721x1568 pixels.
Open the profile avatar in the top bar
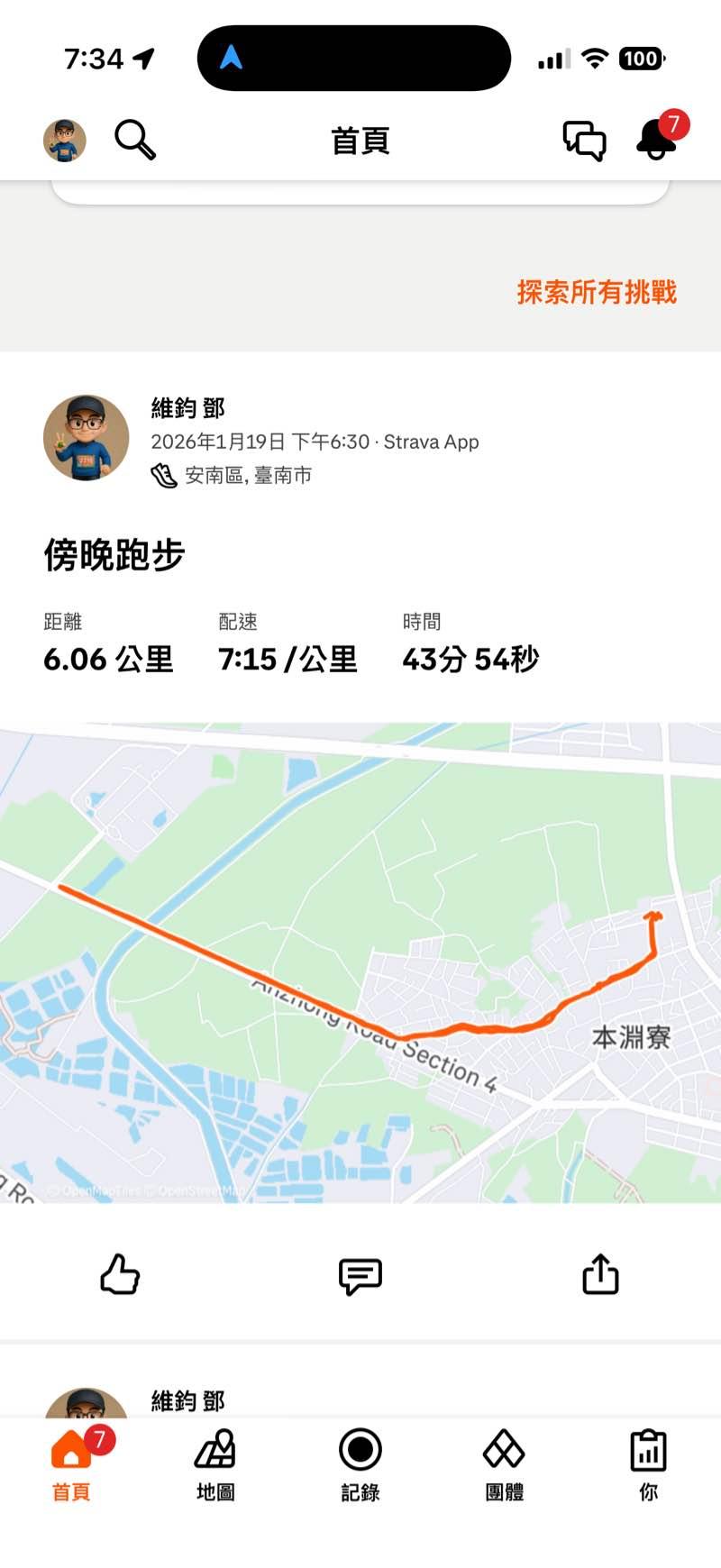click(65, 141)
